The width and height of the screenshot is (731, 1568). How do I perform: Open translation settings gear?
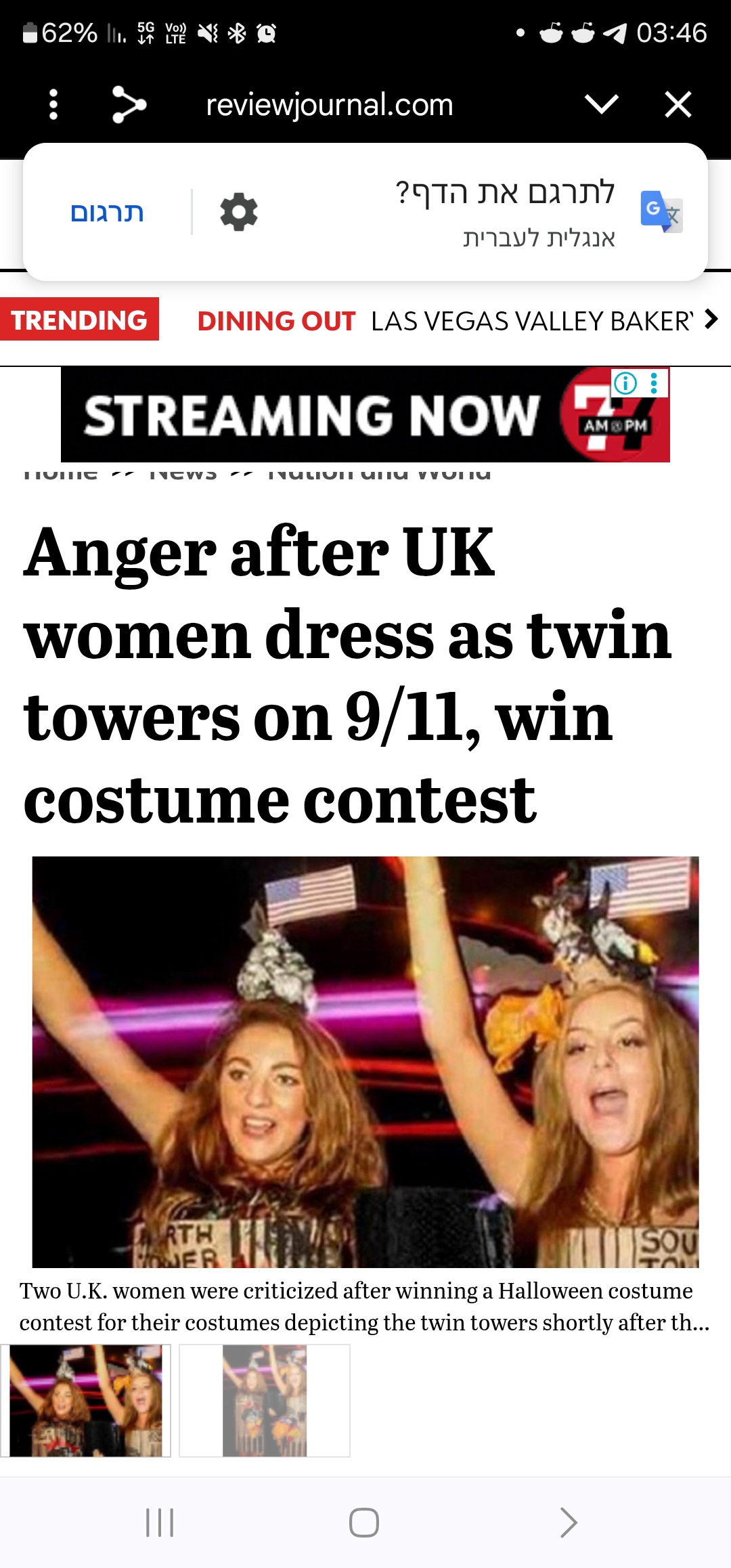tap(239, 212)
